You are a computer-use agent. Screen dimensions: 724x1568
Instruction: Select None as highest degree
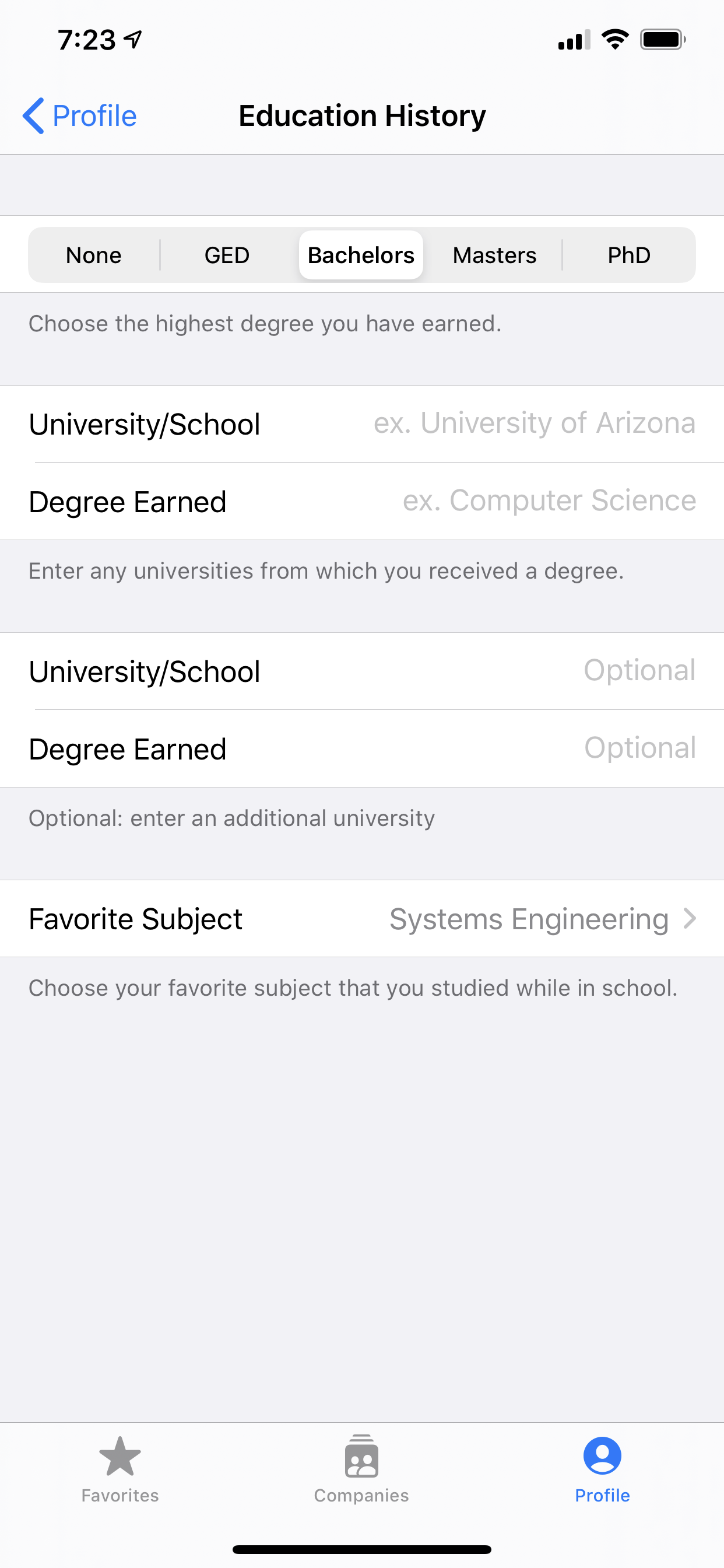point(94,255)
